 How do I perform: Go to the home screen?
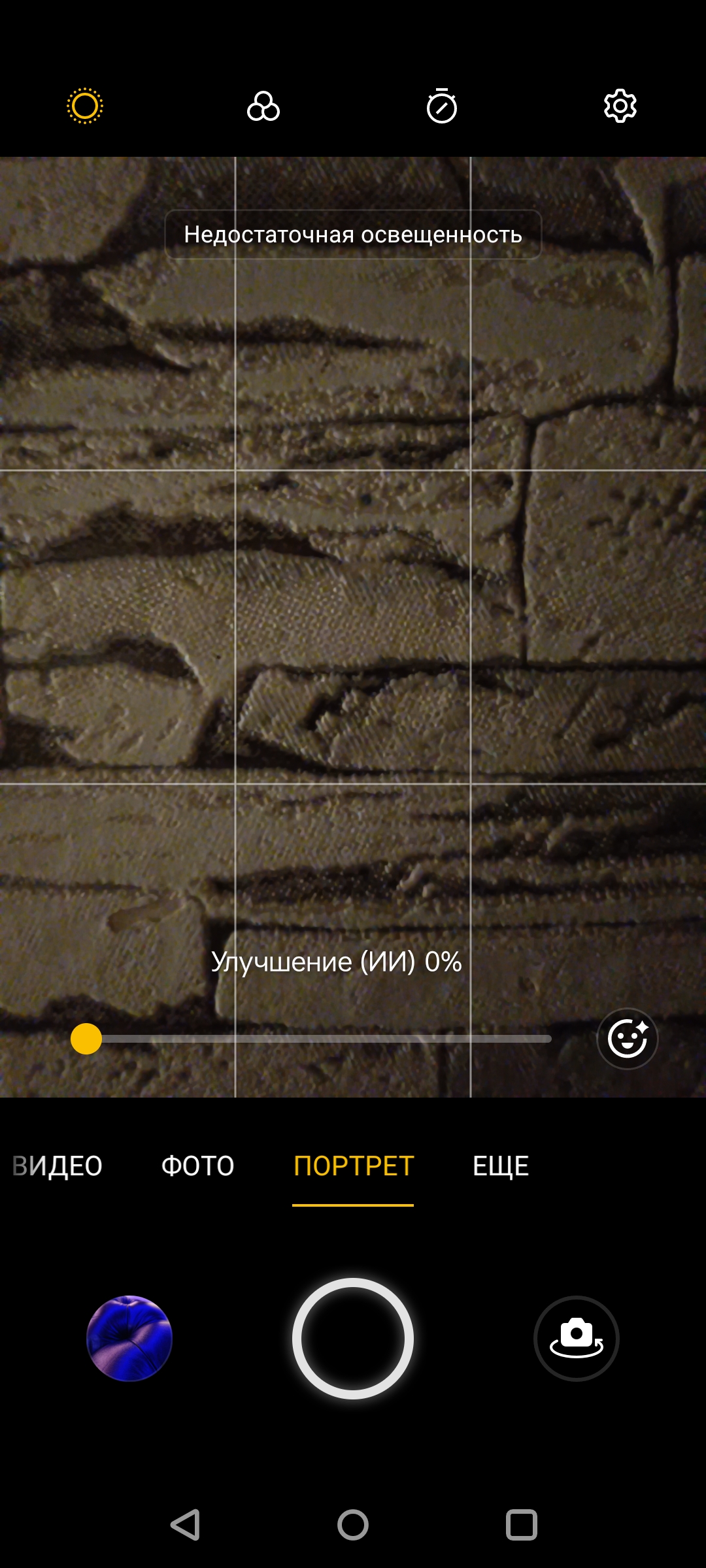(x=353, y=1526)
